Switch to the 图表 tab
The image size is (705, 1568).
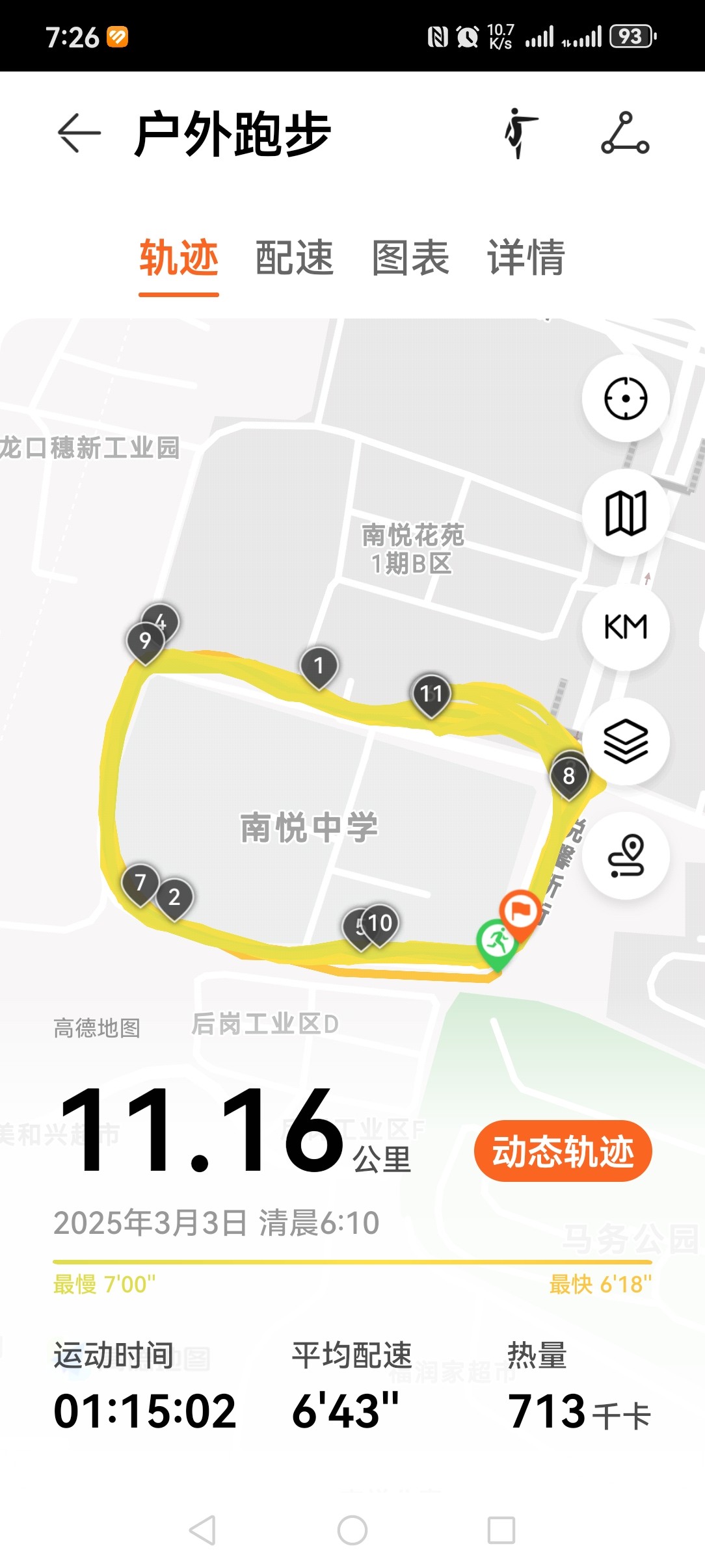pos(410,257)
